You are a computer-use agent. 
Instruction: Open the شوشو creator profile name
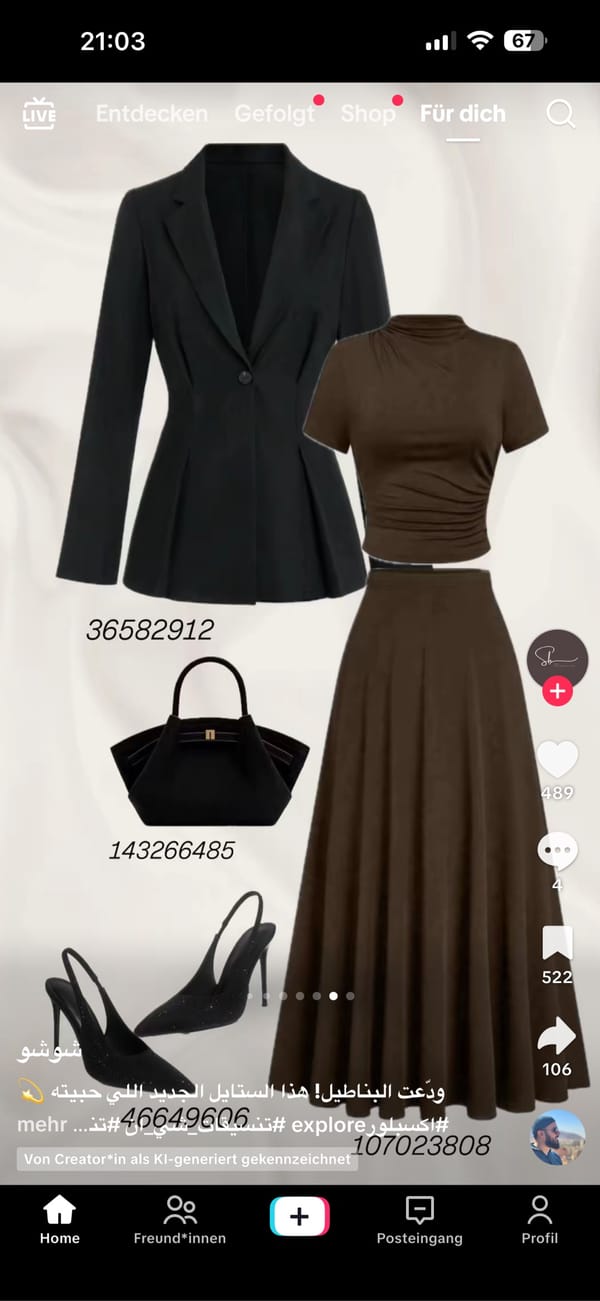tap(50, 1052)
